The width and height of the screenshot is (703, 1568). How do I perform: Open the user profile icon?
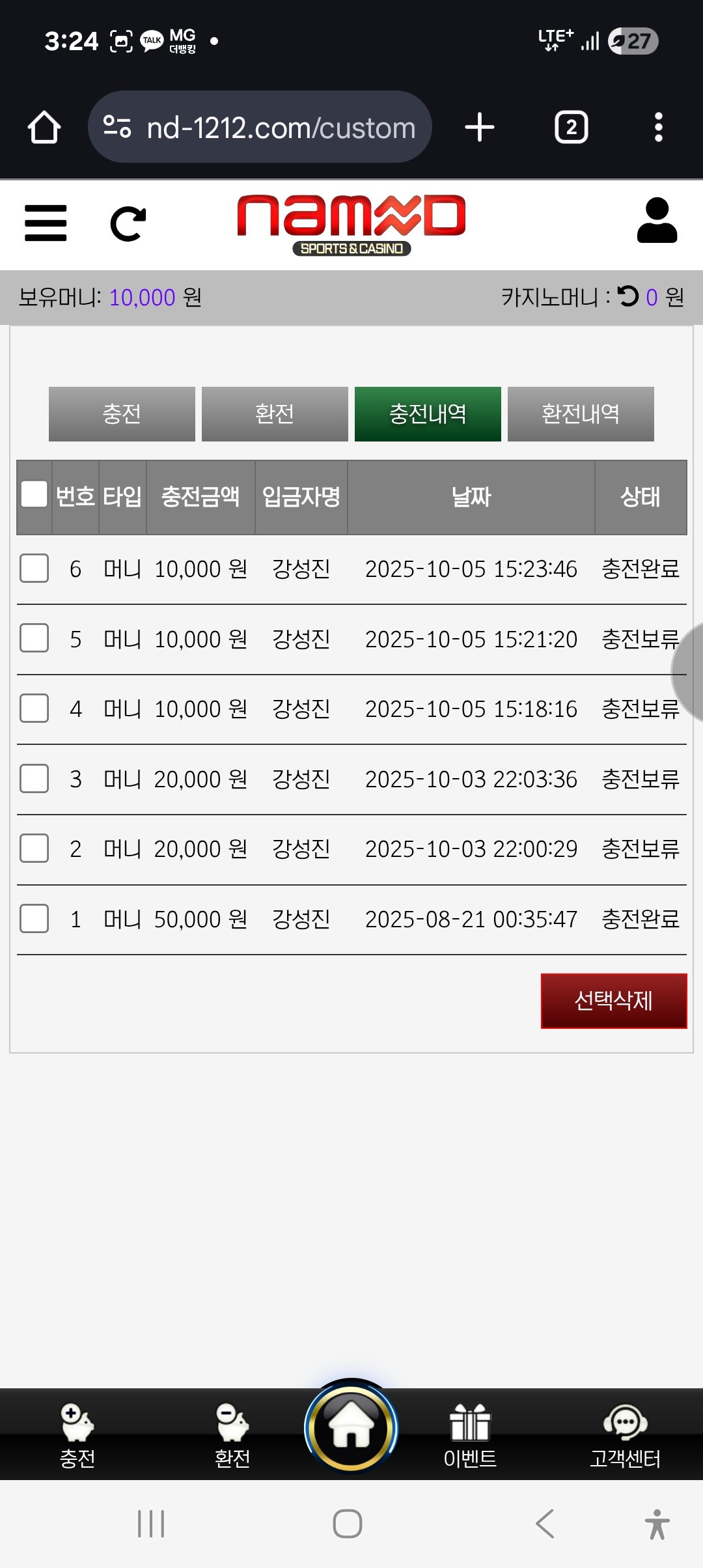tap(657, 221)
